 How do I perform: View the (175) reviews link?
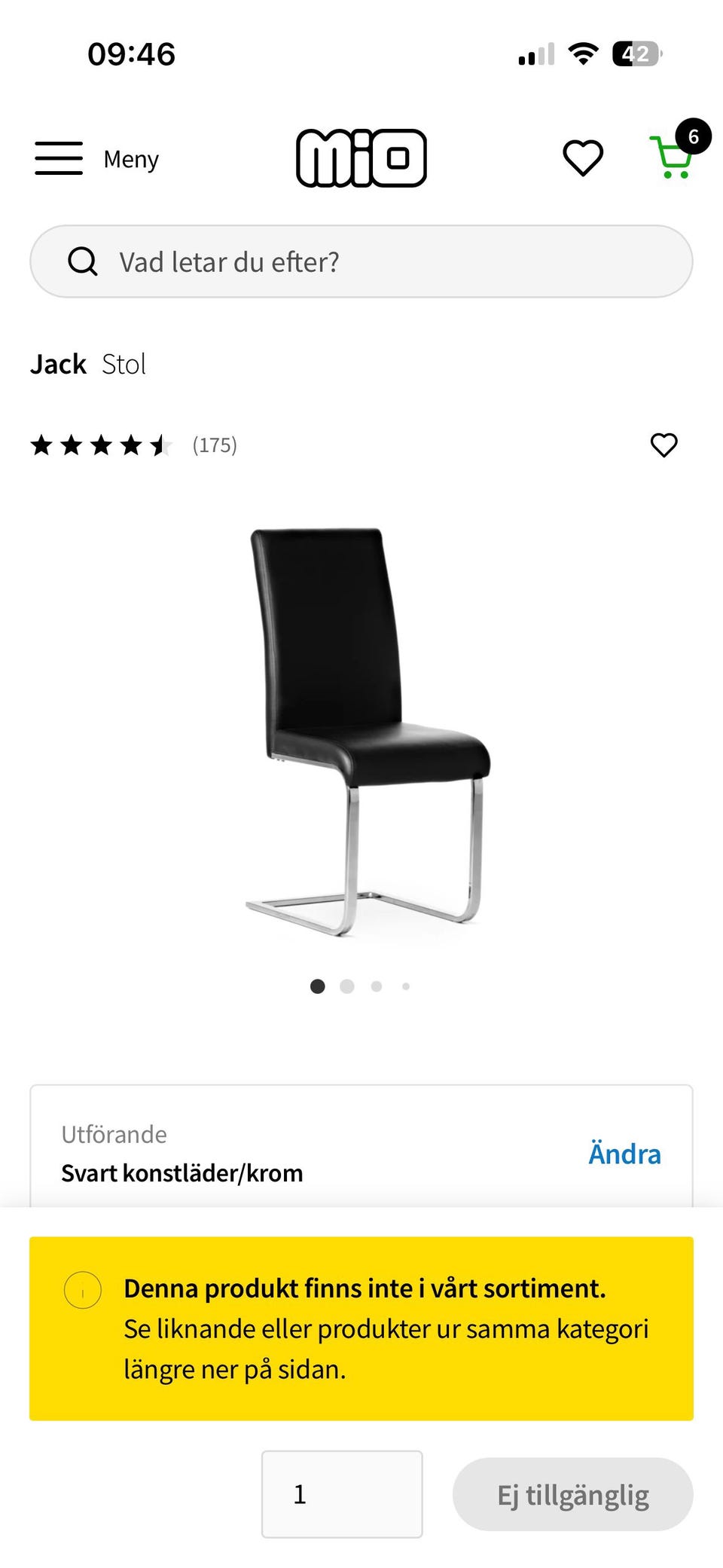pyautogui.click(x=214, y=445)
